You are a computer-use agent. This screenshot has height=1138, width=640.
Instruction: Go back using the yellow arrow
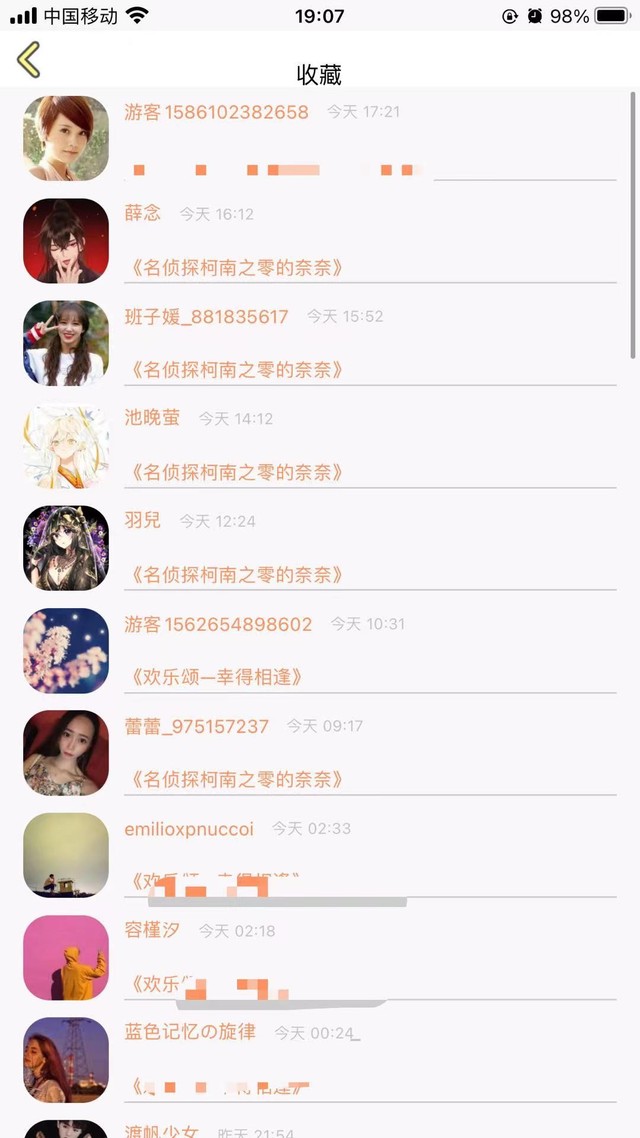(x=29, y=60)
